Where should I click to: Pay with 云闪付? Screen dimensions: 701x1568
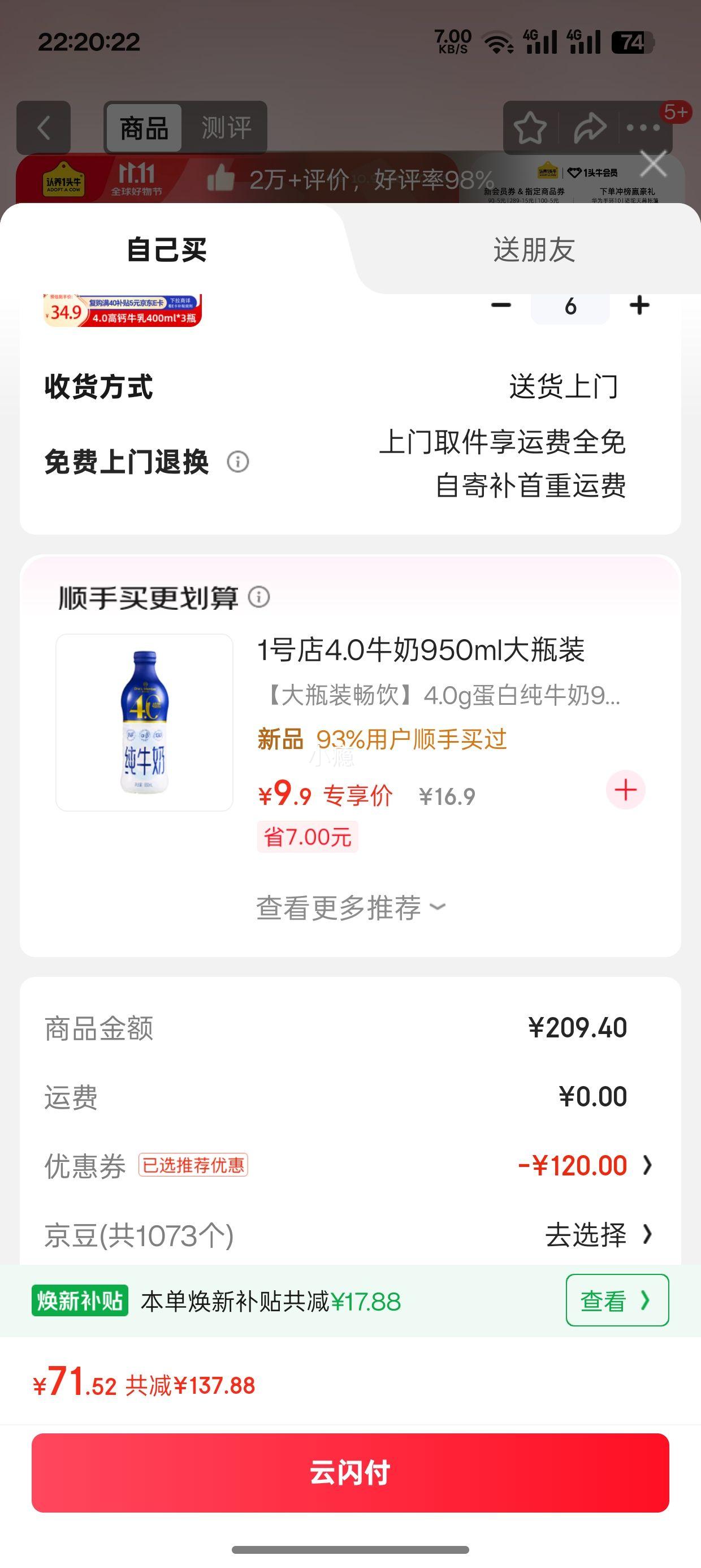pos(350,1472)
